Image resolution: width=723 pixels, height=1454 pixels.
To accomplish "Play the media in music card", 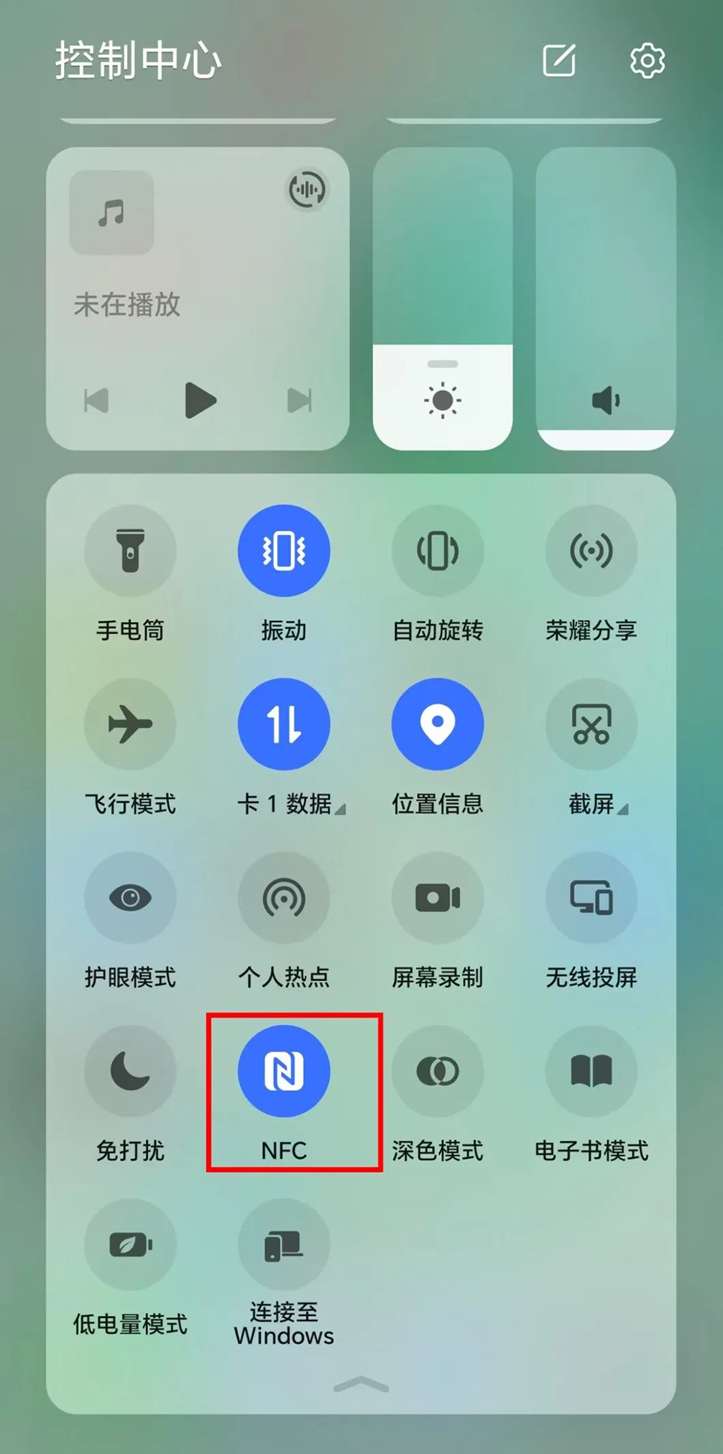I will (x=200, y=401).
